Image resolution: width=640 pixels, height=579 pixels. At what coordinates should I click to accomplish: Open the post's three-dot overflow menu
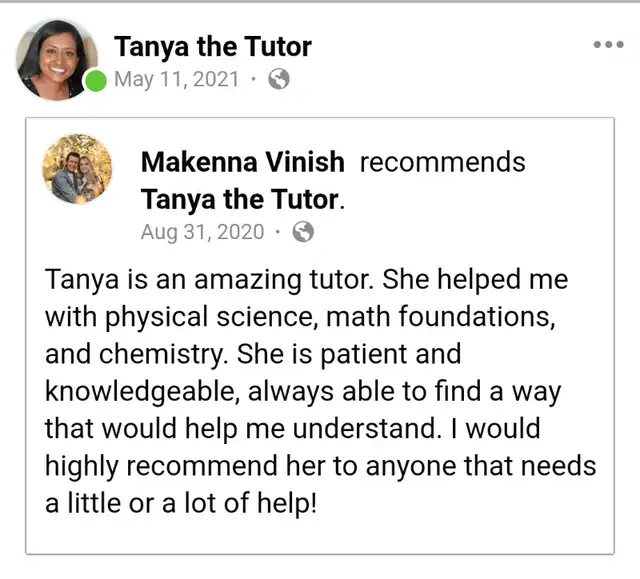coord(608,45)
